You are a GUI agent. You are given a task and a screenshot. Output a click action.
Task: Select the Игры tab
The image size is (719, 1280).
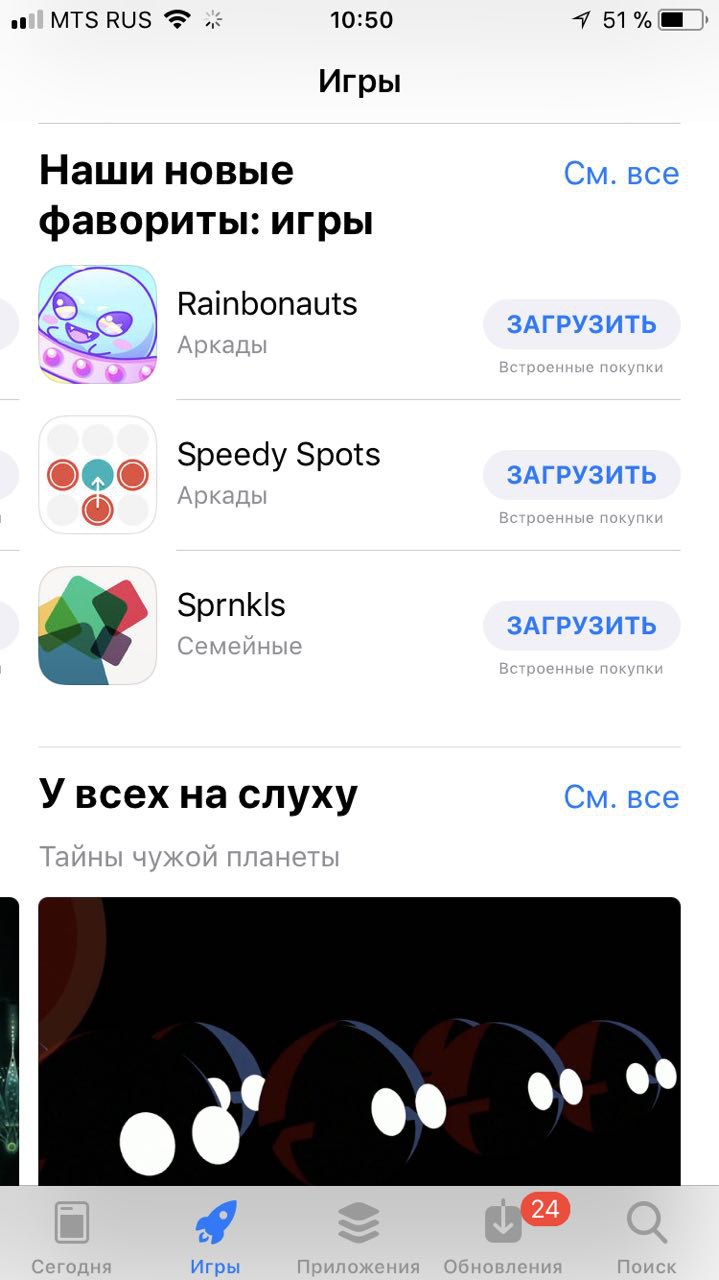coord(215,1236)
